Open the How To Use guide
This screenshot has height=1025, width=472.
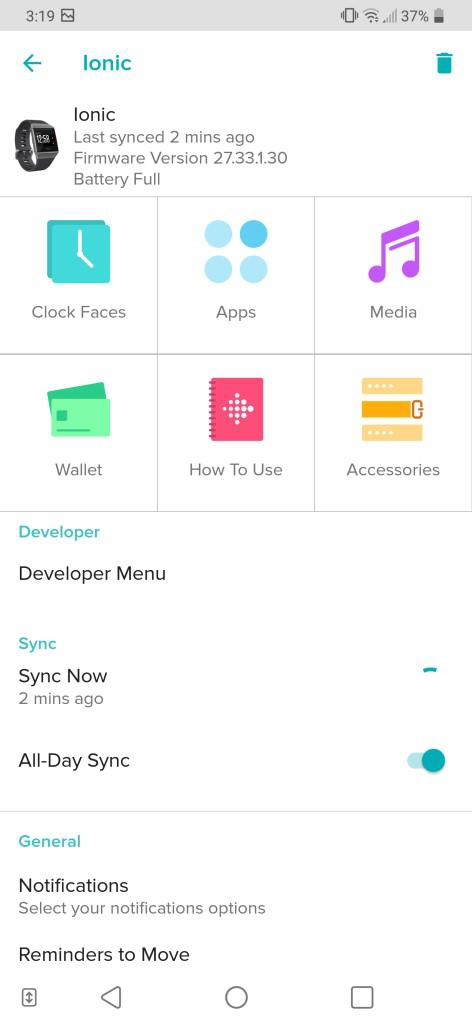[236, 433]
